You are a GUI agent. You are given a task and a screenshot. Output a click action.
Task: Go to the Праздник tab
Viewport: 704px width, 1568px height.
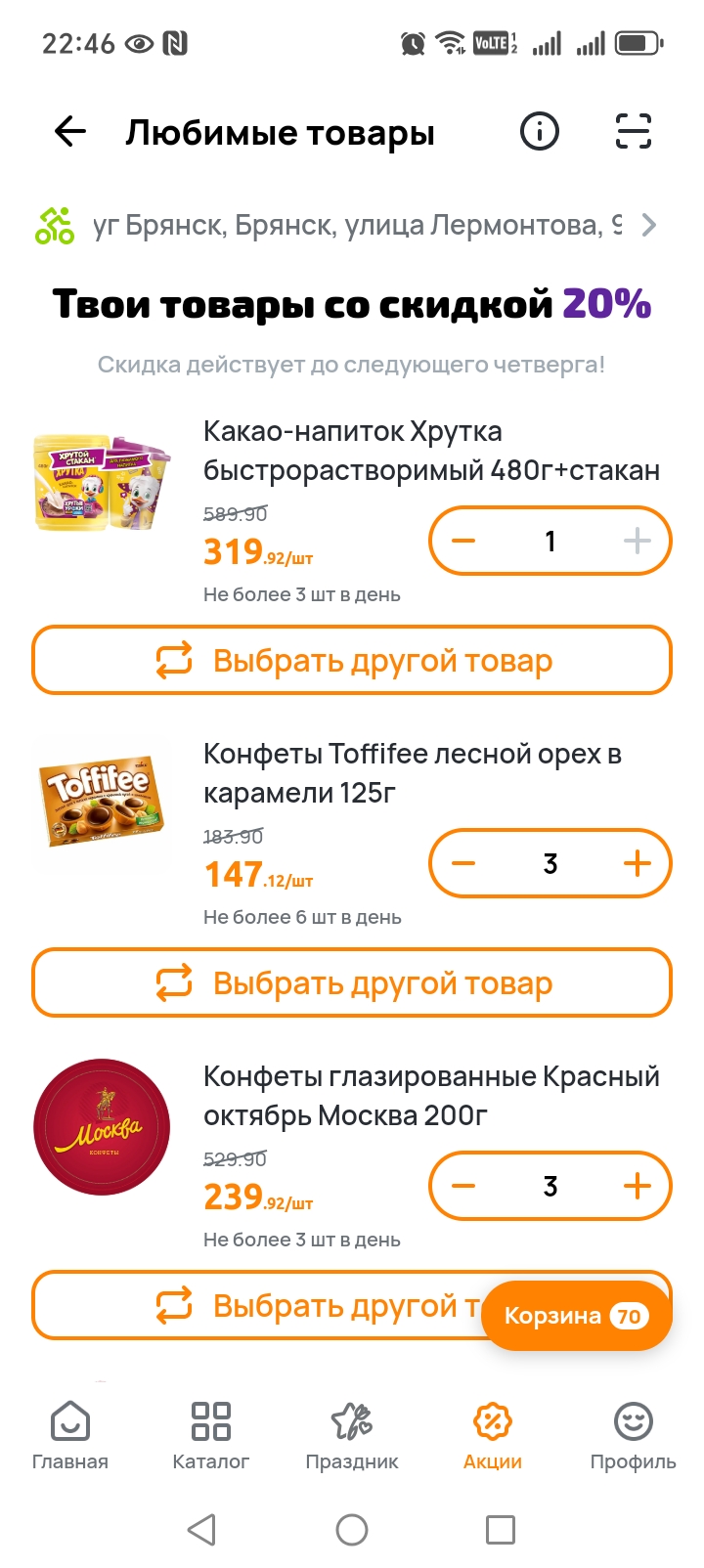pyautogui.click(x=352, y=1434)
